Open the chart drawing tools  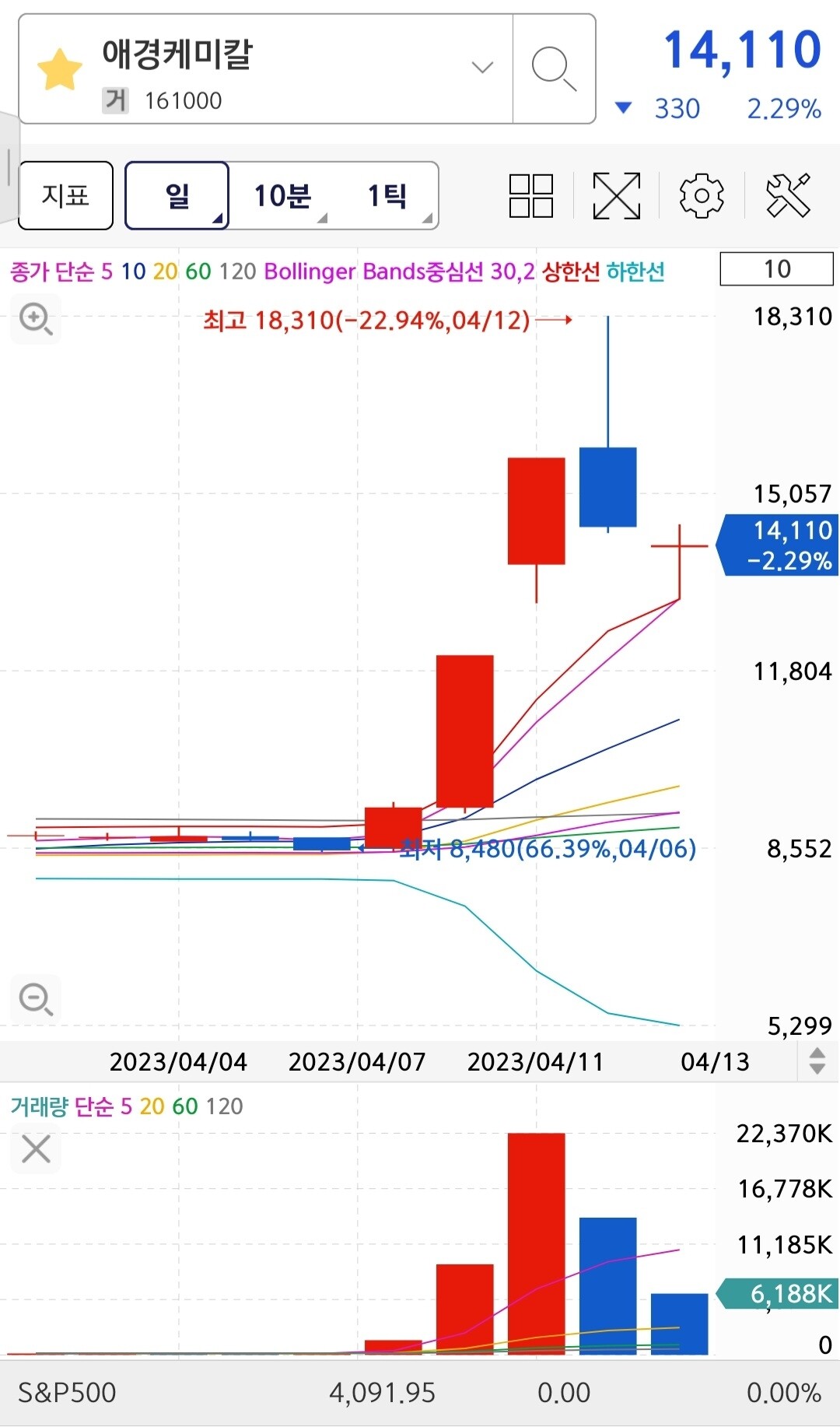tap(788, 195)
